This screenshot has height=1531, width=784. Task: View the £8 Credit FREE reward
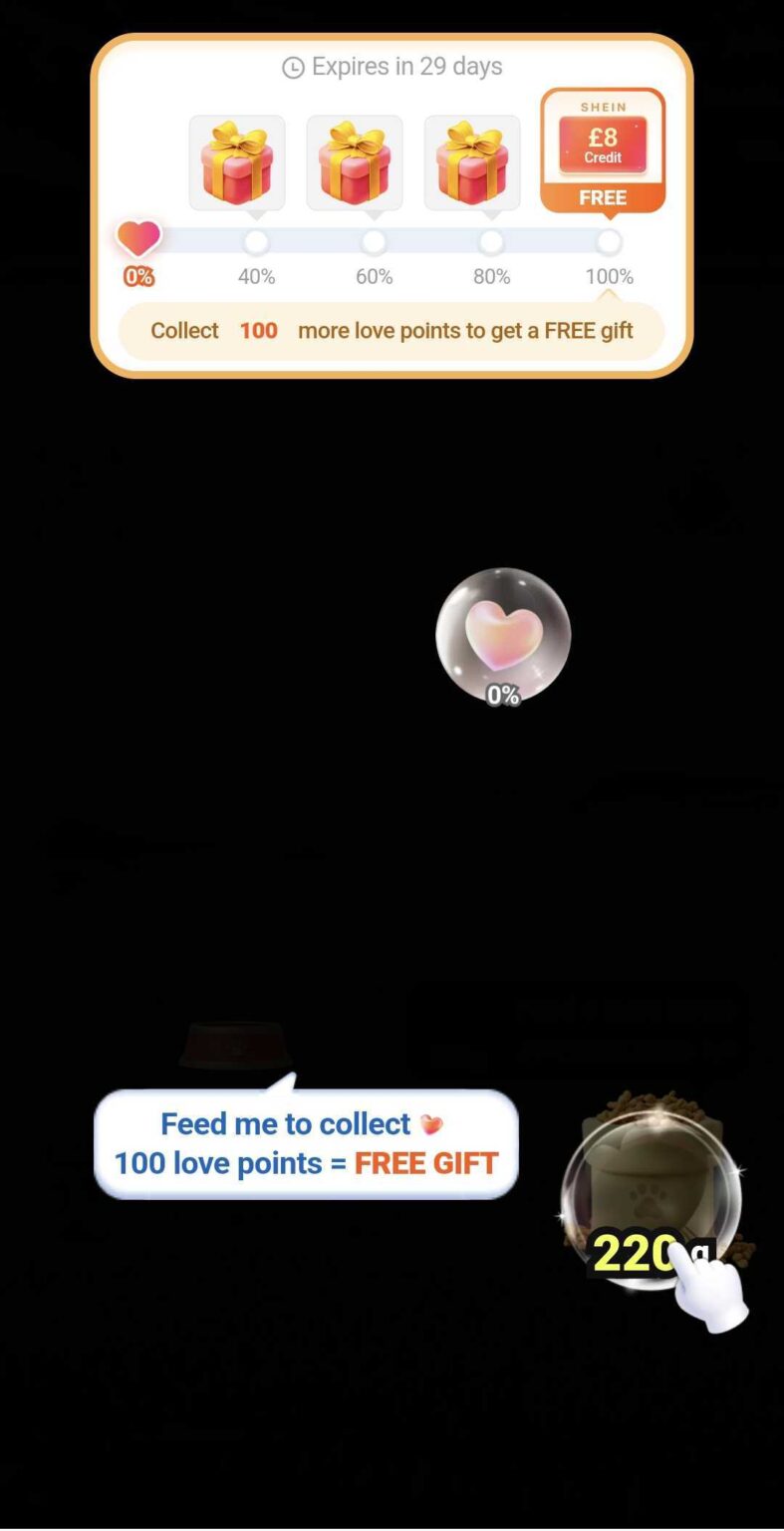[603, 150]
